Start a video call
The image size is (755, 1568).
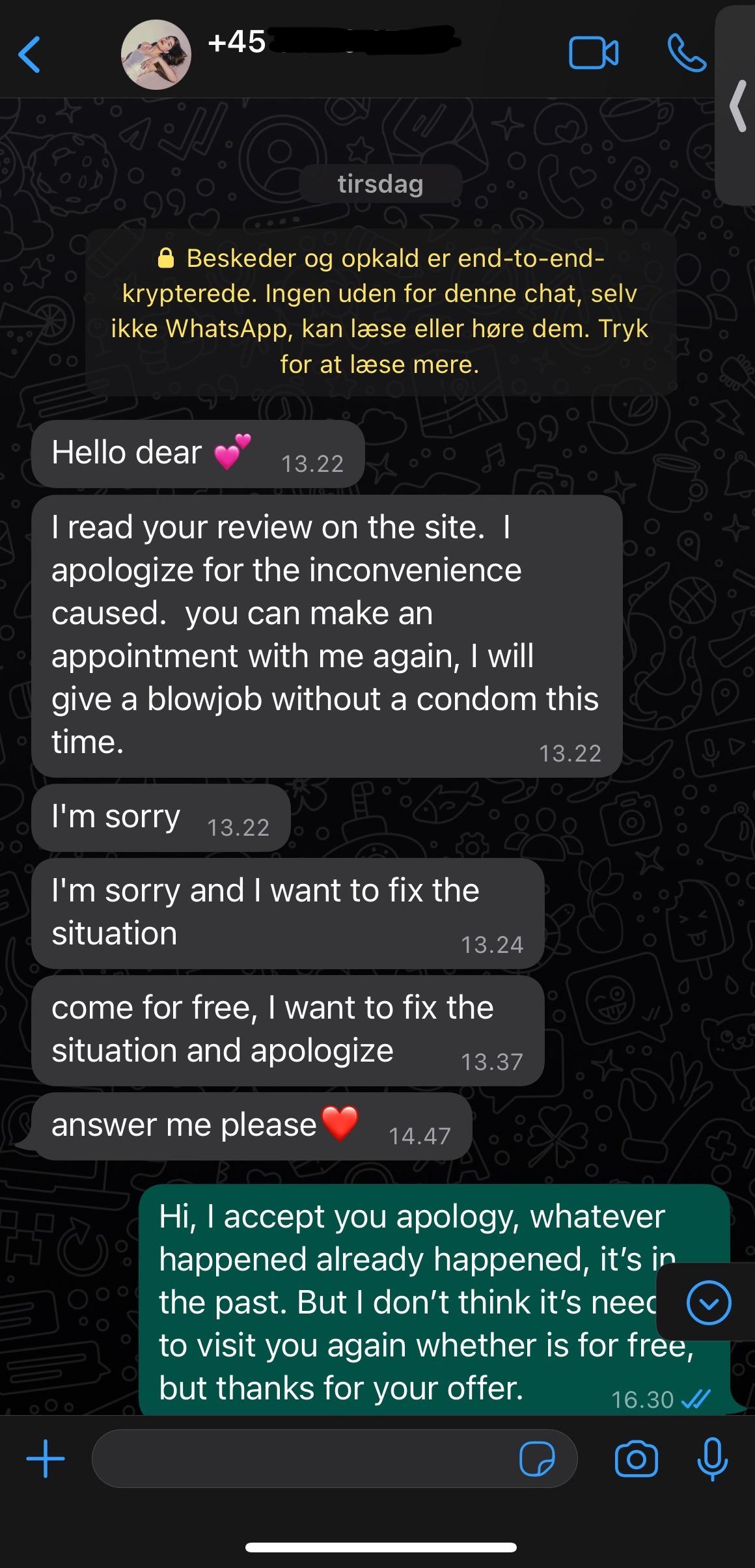[594, 53]
